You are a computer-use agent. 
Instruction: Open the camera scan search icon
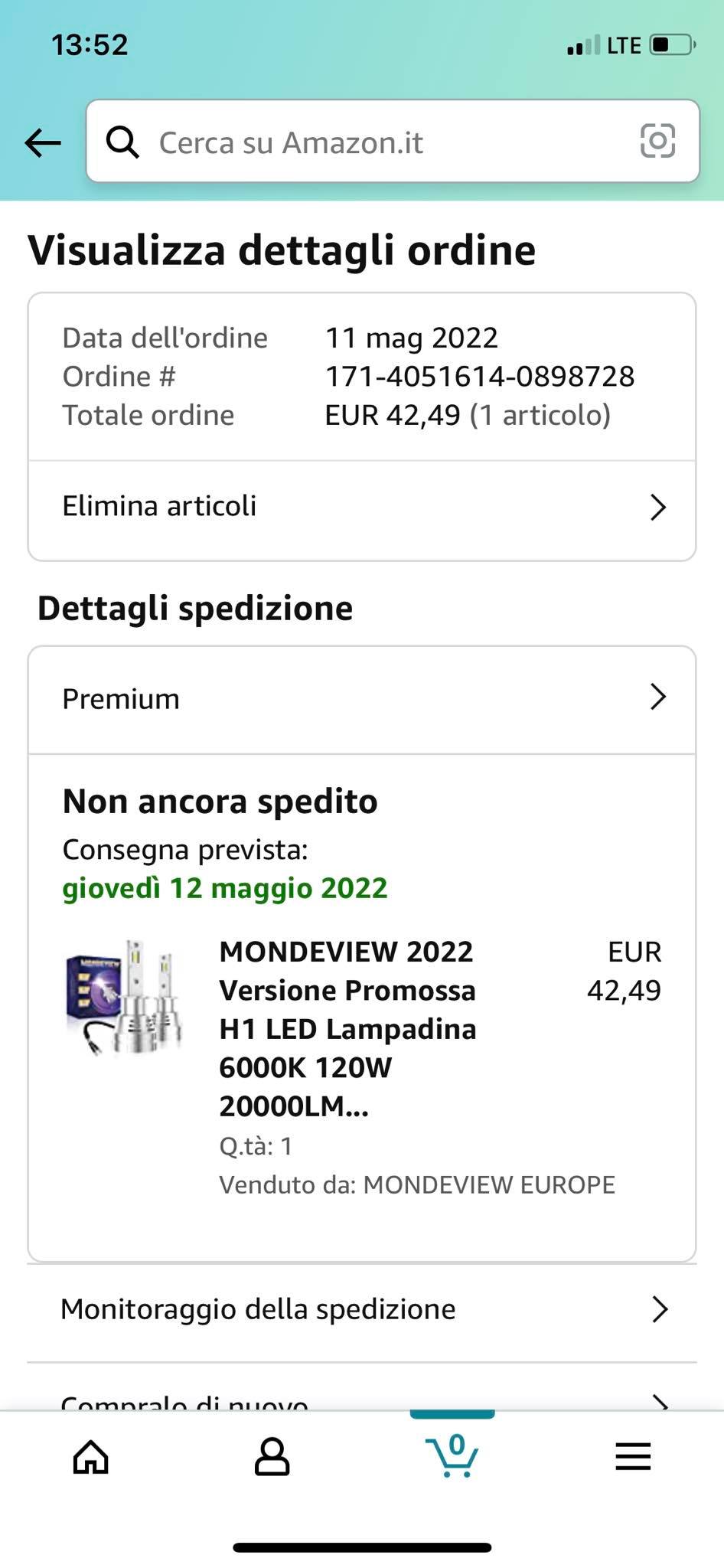tap(657, 142)
